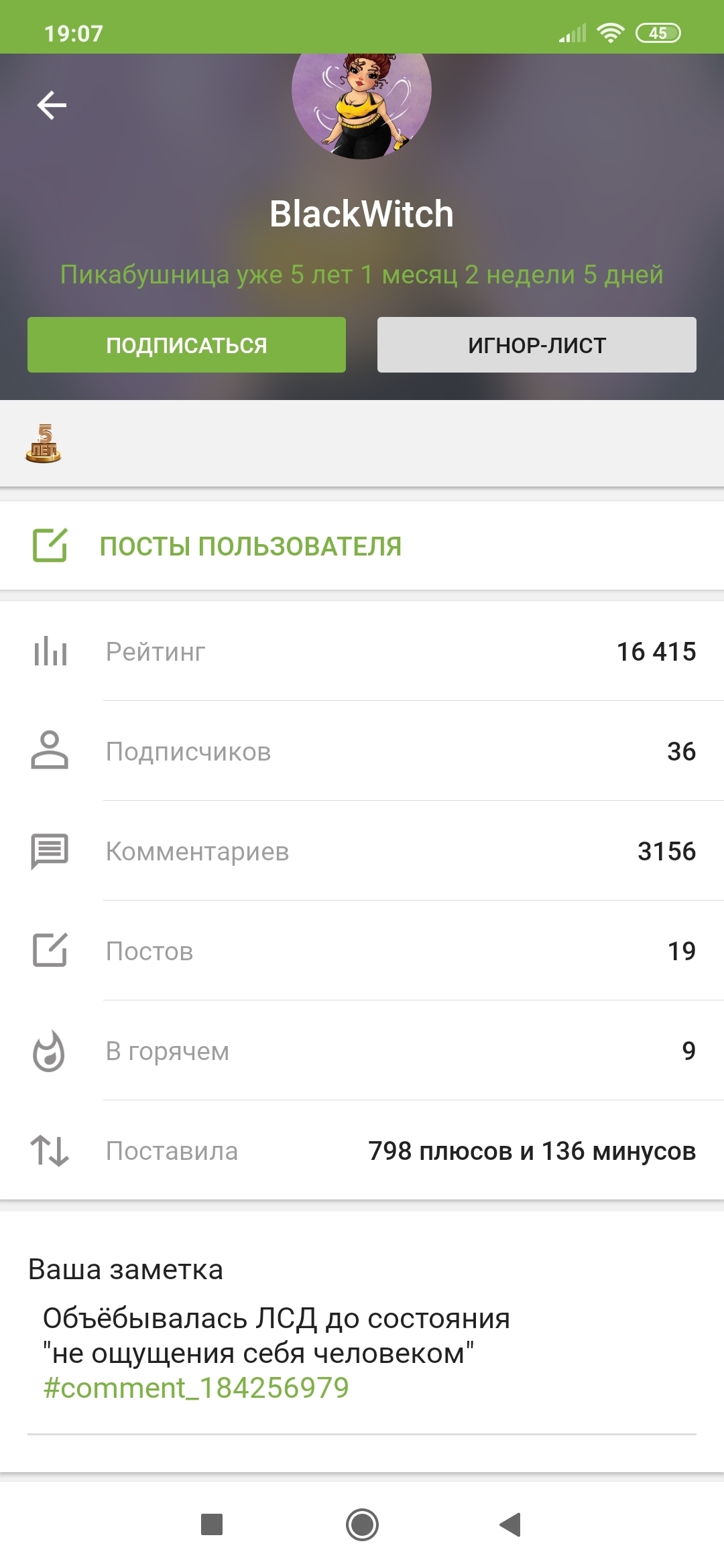Image resolution: width=724 pixels, height=1568 pixels.
Task: Tap the 5 лет award badge
Action: click(44, 444)
